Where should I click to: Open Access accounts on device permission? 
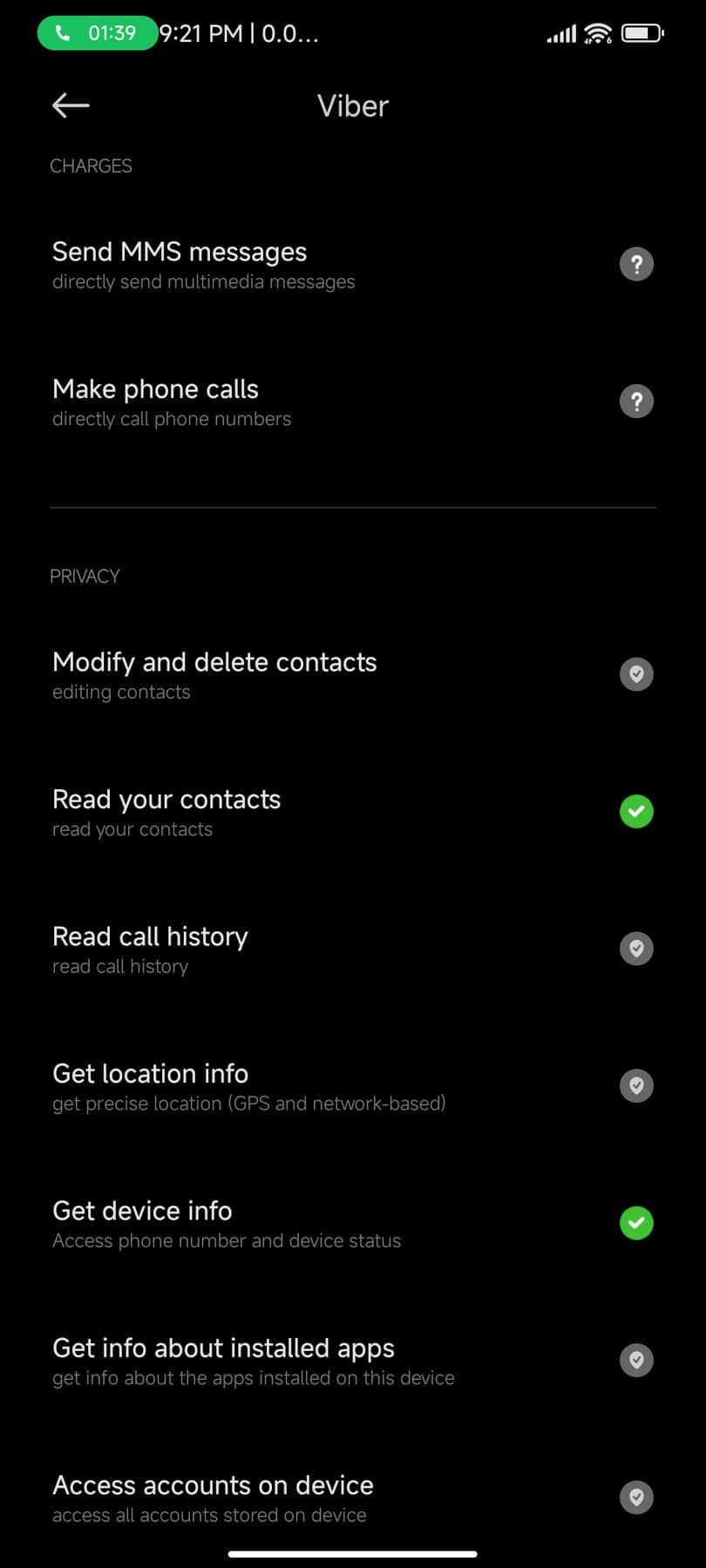(353, 1498)
